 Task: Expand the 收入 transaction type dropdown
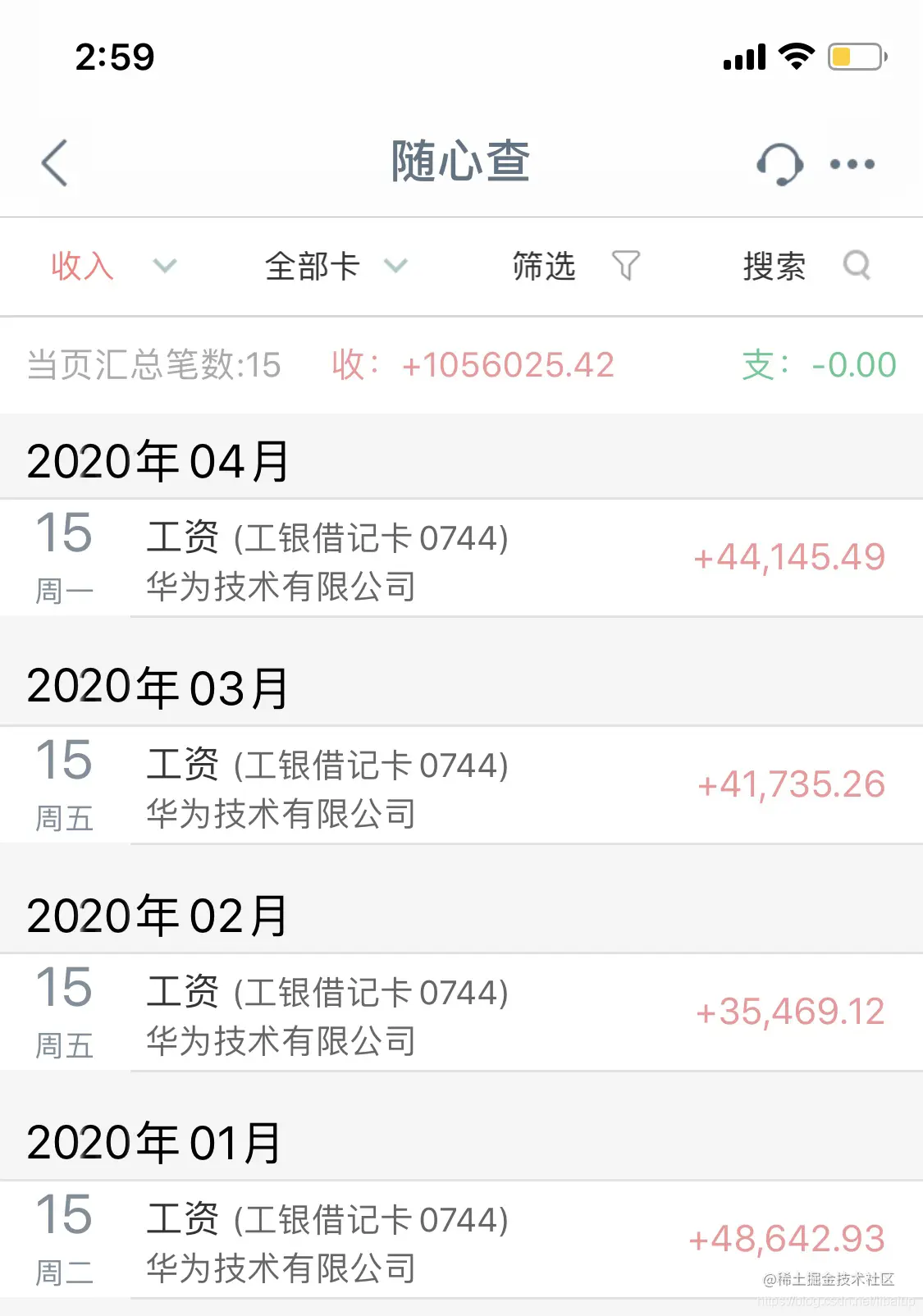pyautogui.click(x=112, y=266)
